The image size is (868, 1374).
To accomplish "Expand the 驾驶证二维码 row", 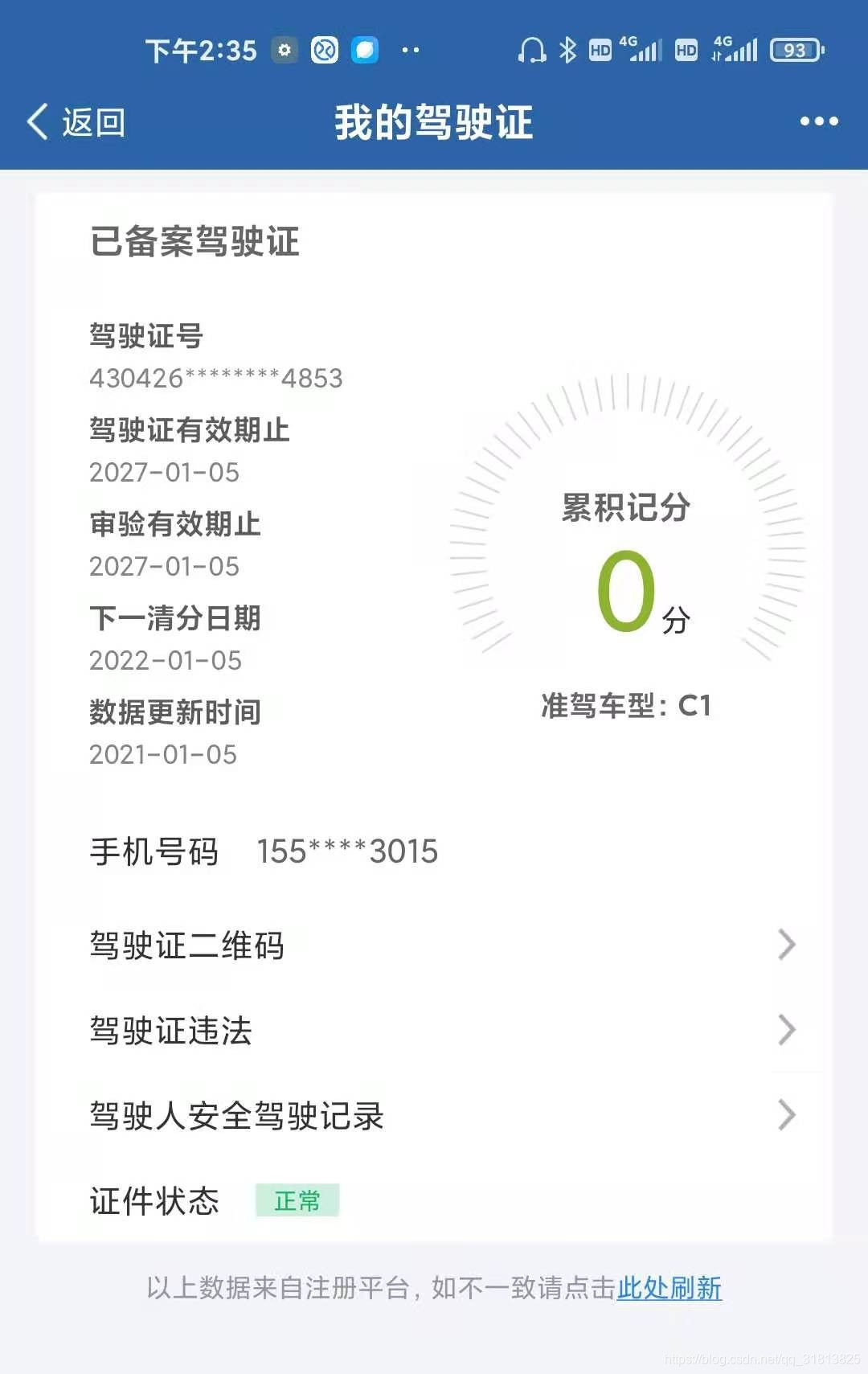I will click(x=434, y=945).
